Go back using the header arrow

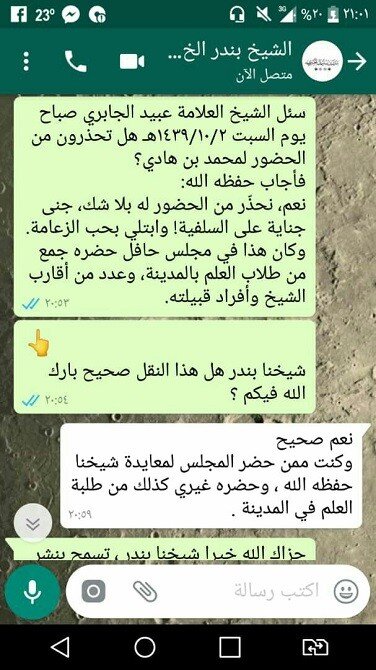click(357, 62)
